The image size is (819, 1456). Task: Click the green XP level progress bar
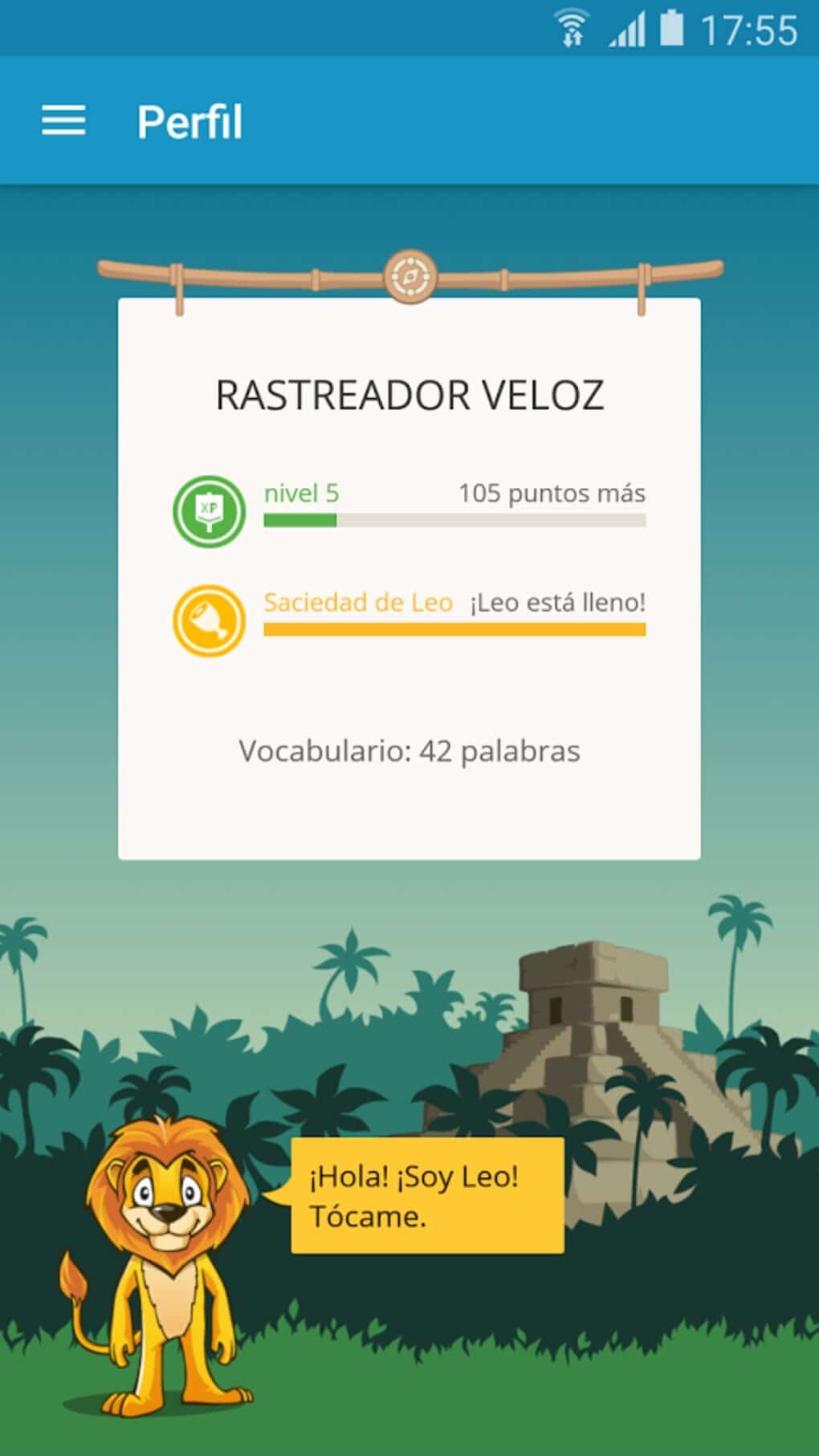tap(454, 523)
